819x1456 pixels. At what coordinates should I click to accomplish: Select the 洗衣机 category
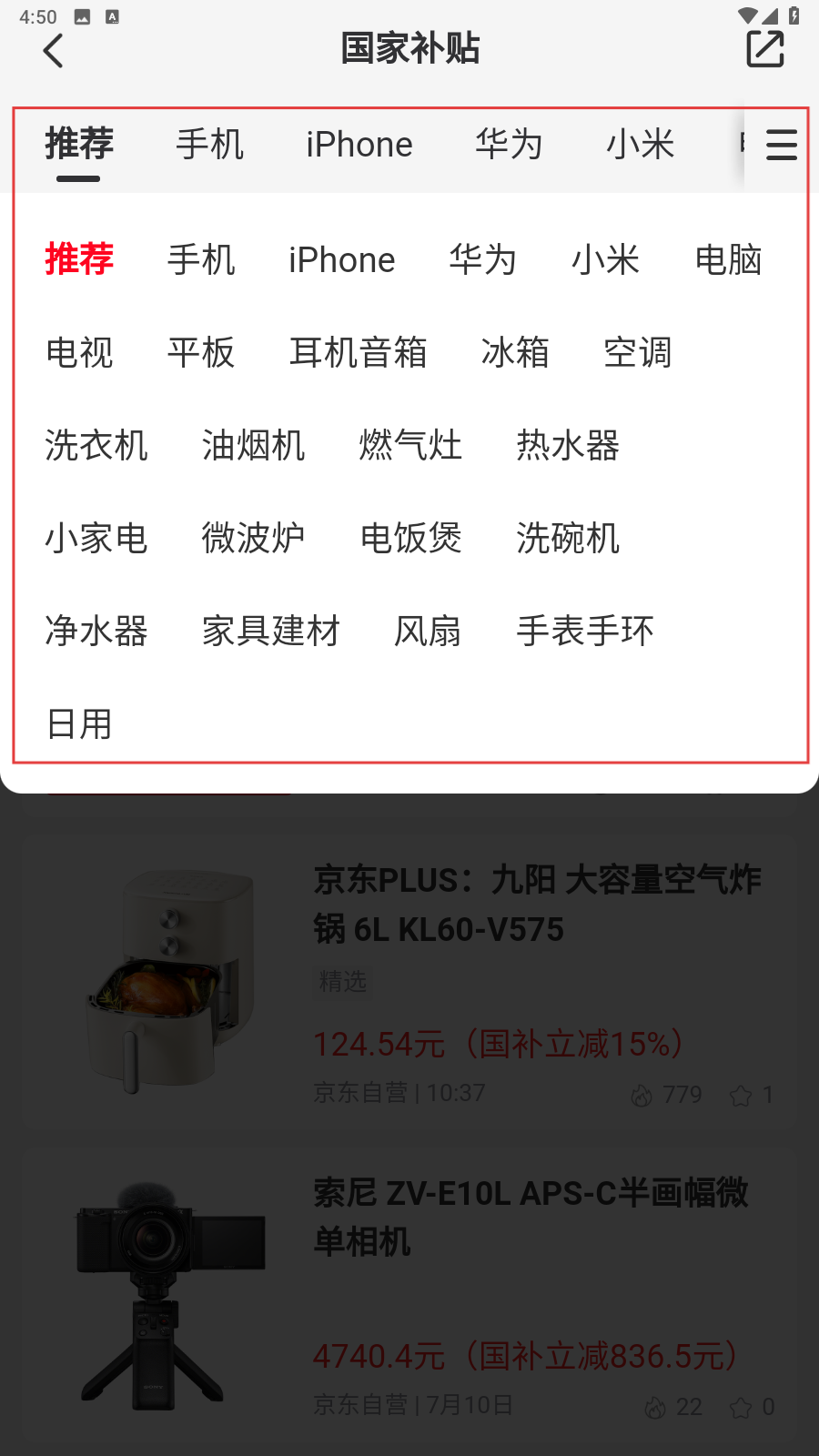(96, 446)
